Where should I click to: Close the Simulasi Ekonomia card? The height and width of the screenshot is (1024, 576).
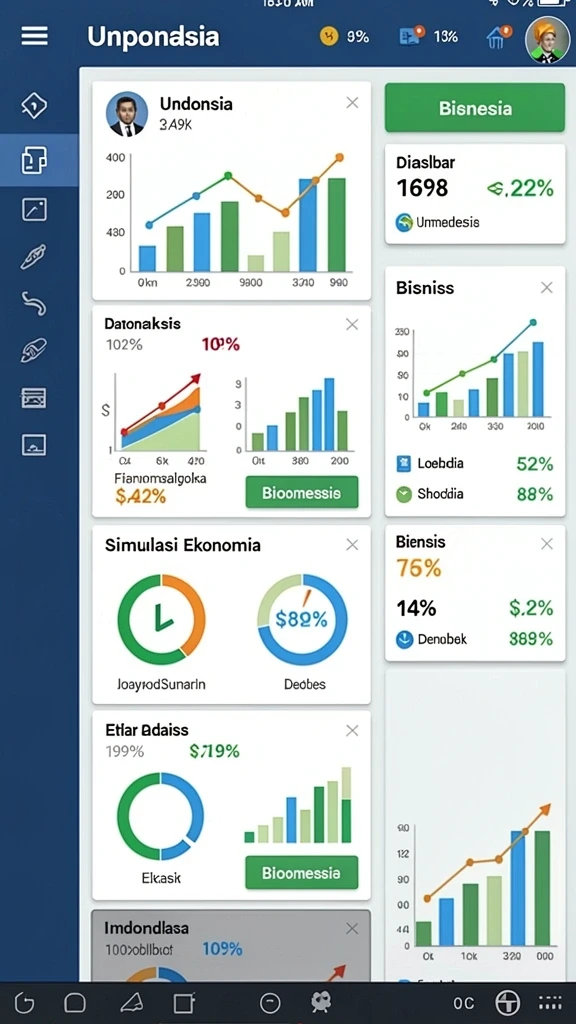352,545
